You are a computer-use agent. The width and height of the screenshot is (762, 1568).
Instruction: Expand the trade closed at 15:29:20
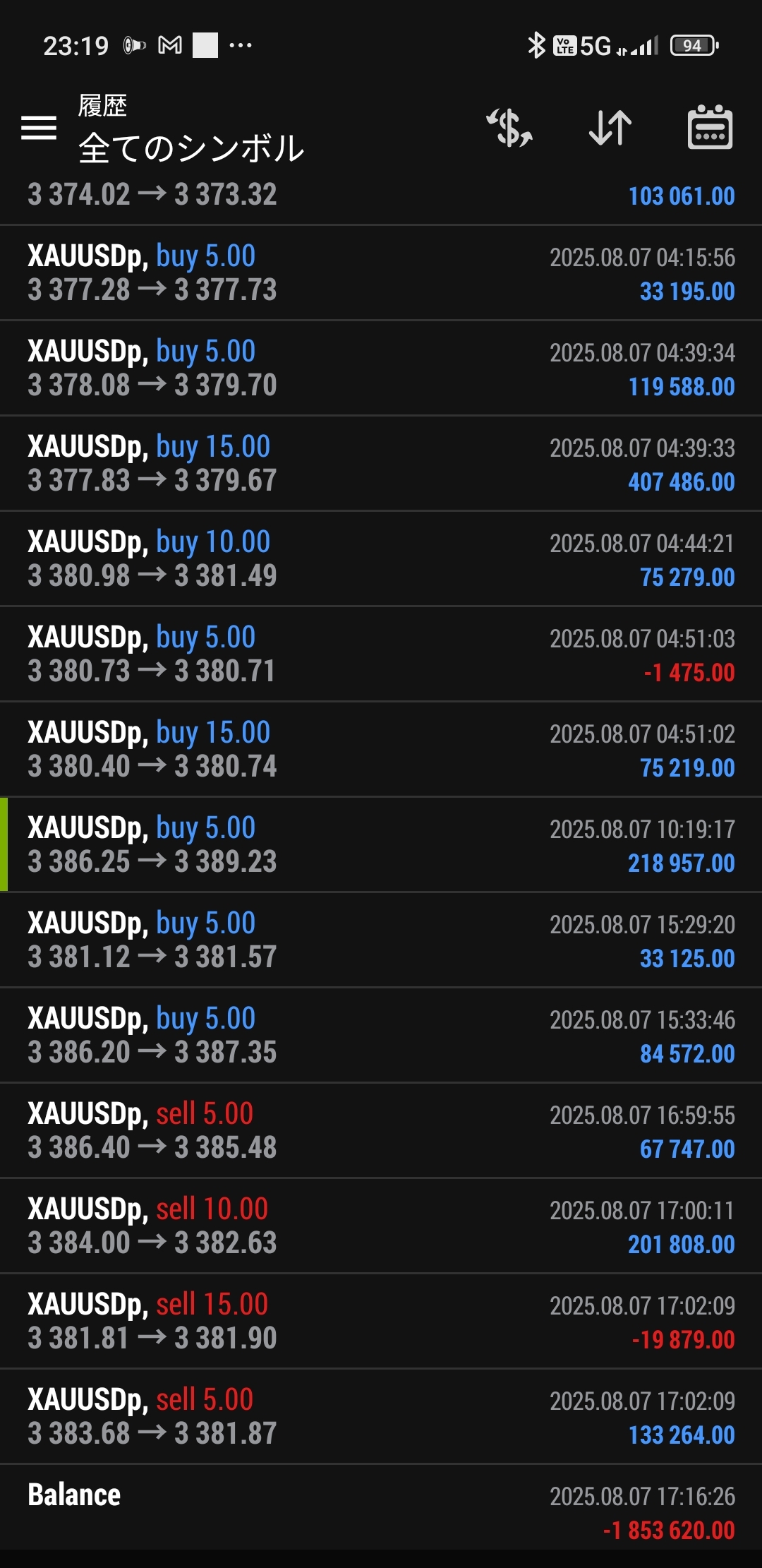click(x=381, y=940)
